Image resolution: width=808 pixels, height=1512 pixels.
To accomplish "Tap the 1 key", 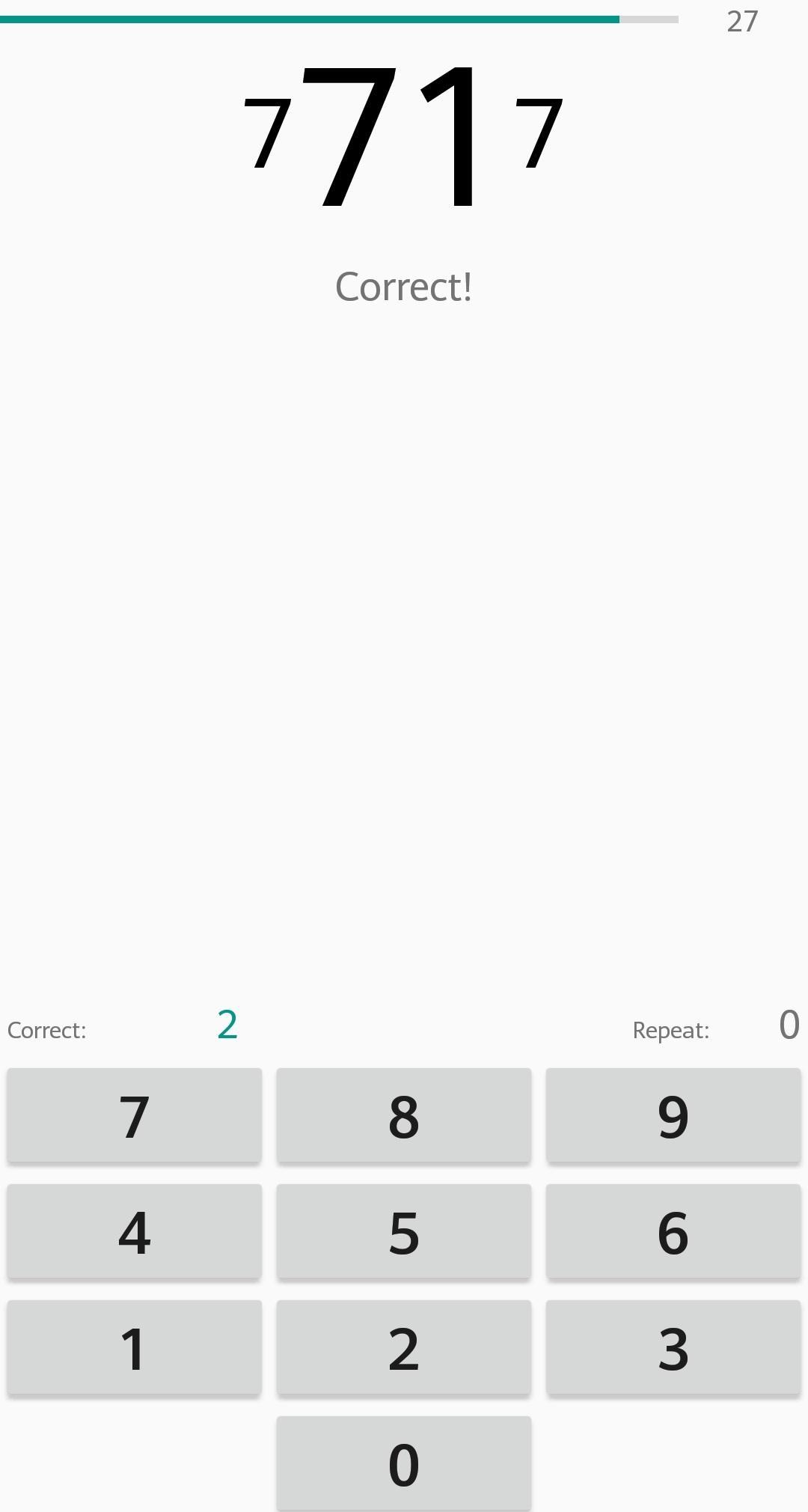I will 135,1347.
